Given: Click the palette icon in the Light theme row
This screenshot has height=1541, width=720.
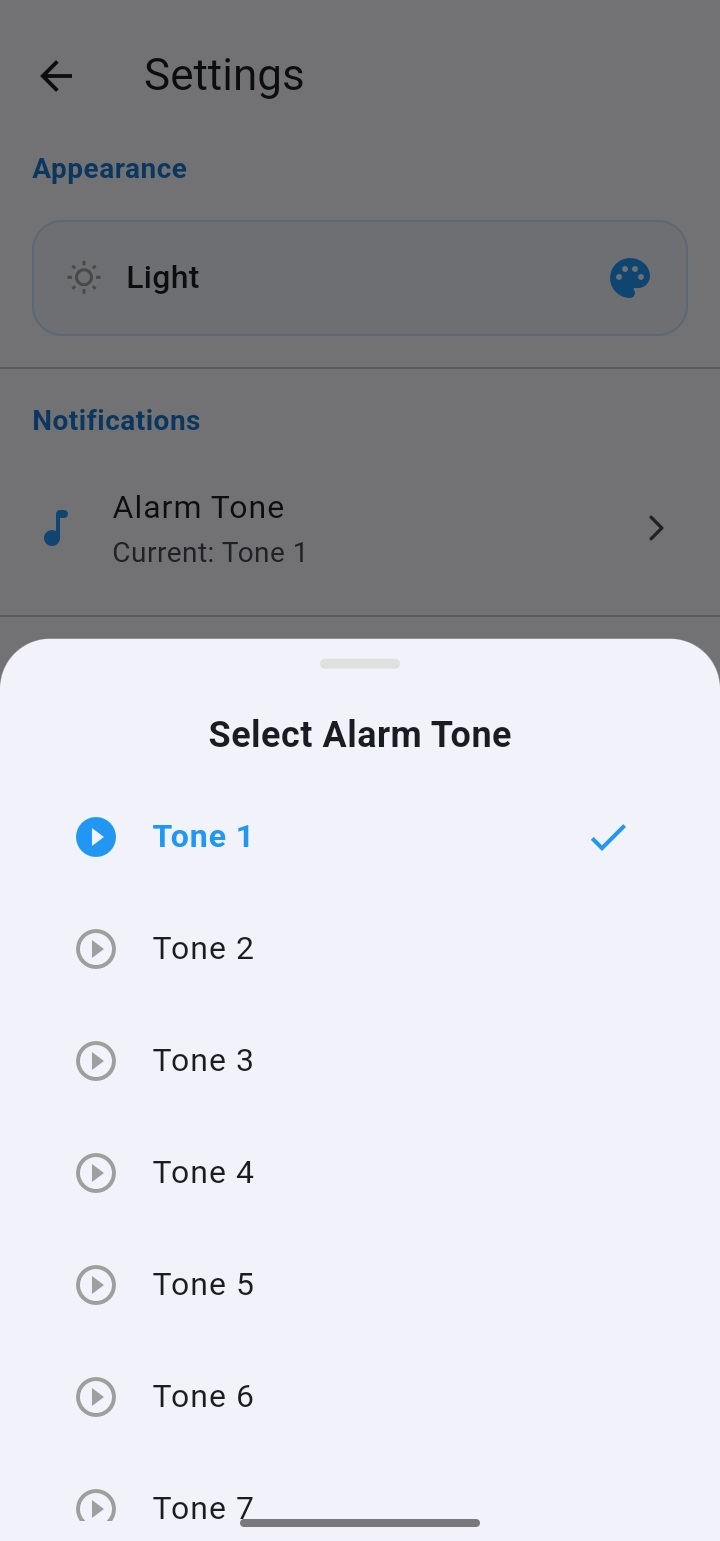Looking at the screenshot, I should click(629, 277).
